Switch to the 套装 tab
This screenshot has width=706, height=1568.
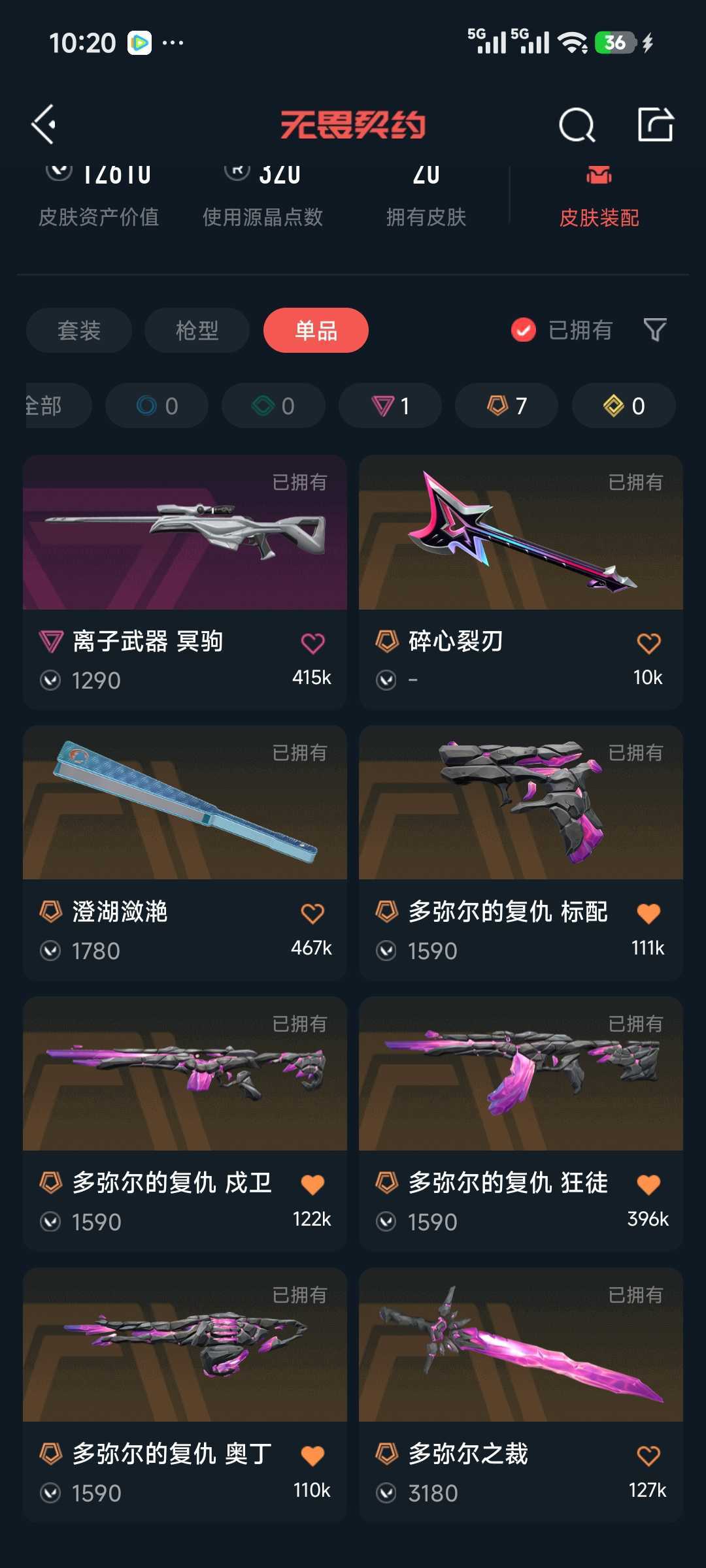[x=79, y=330]
